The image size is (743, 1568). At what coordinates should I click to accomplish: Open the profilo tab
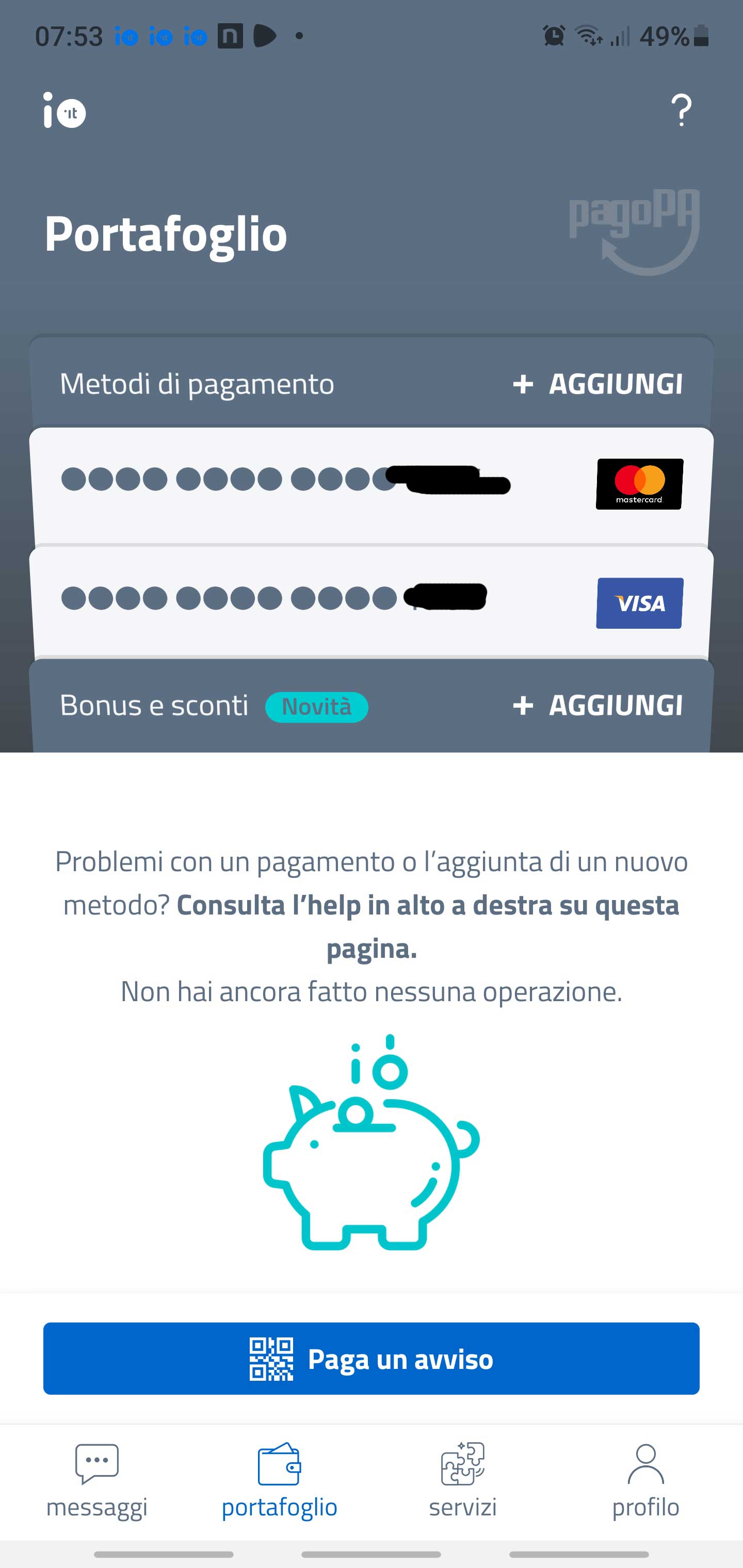tap(645, 1480)
